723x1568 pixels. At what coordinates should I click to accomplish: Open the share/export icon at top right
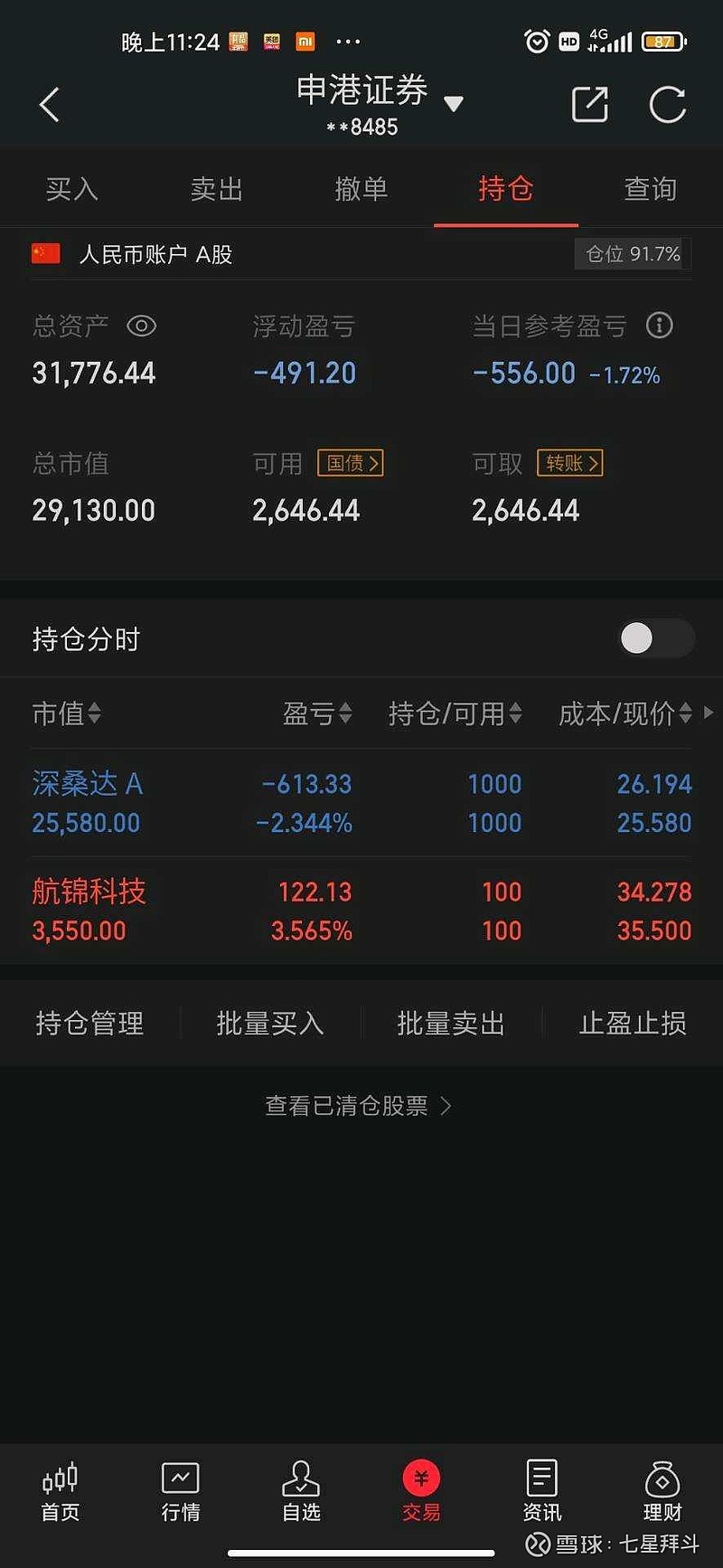click(588, 105)
